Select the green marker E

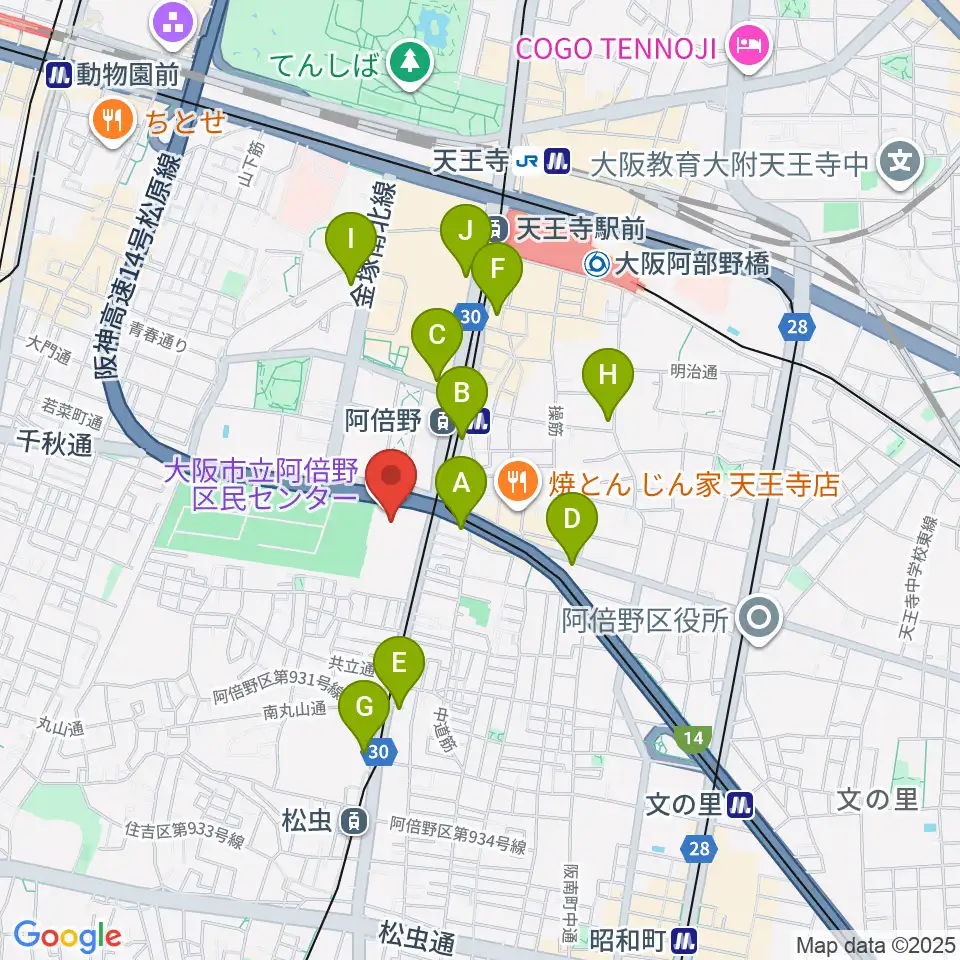coord(399,672)
